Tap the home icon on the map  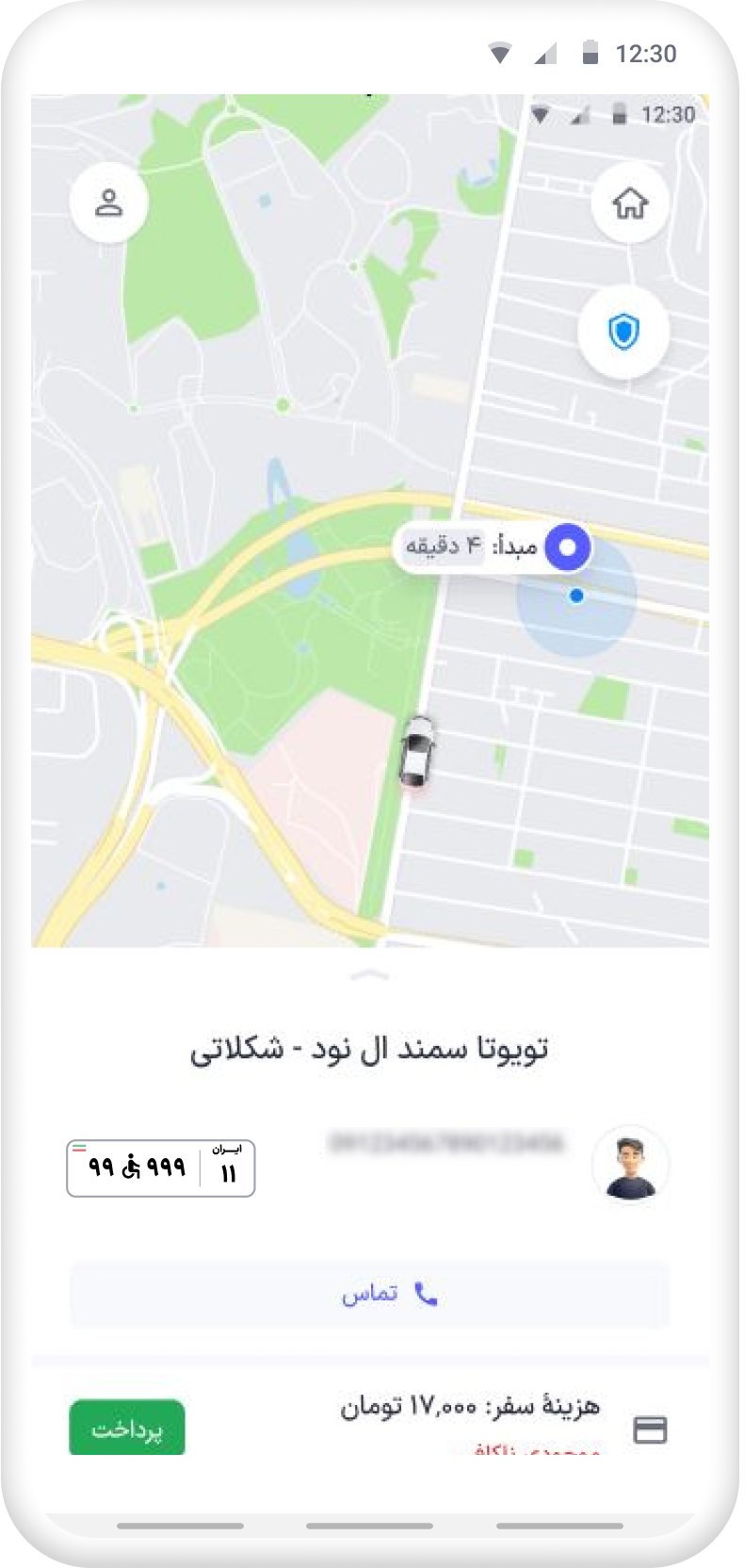[x=630, y=203]
